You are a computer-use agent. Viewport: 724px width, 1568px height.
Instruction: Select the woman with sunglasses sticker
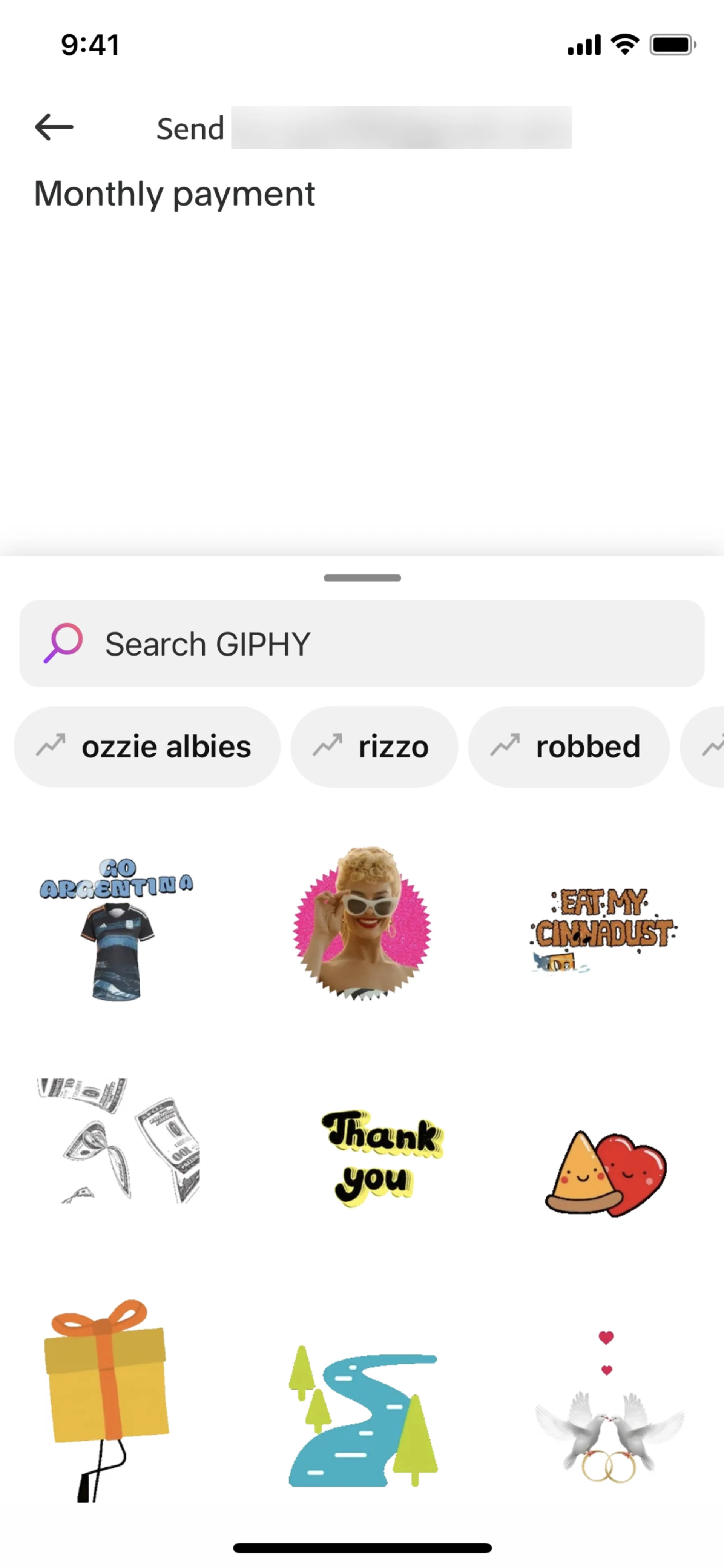click(x=362, y=923)
